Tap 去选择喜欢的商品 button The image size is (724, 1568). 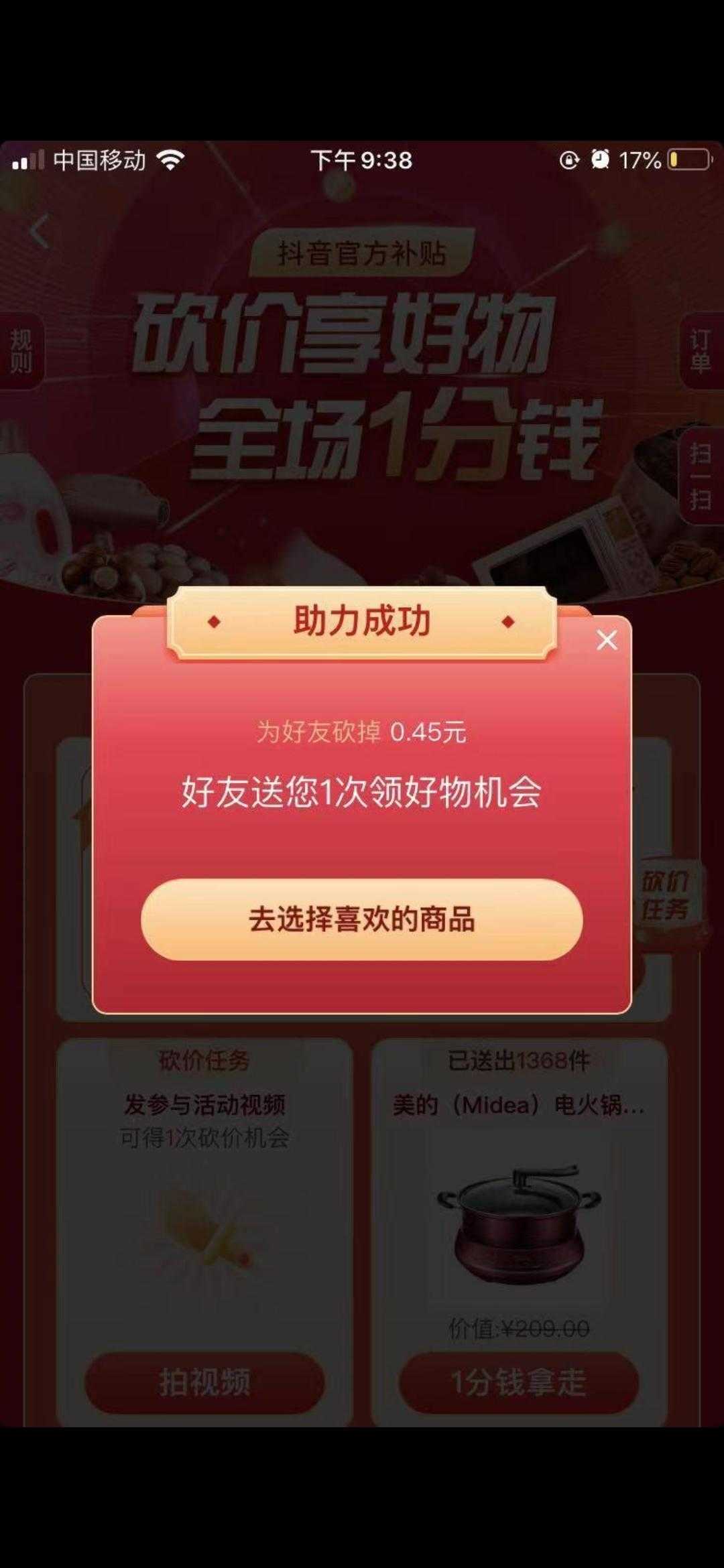[361, 919]
